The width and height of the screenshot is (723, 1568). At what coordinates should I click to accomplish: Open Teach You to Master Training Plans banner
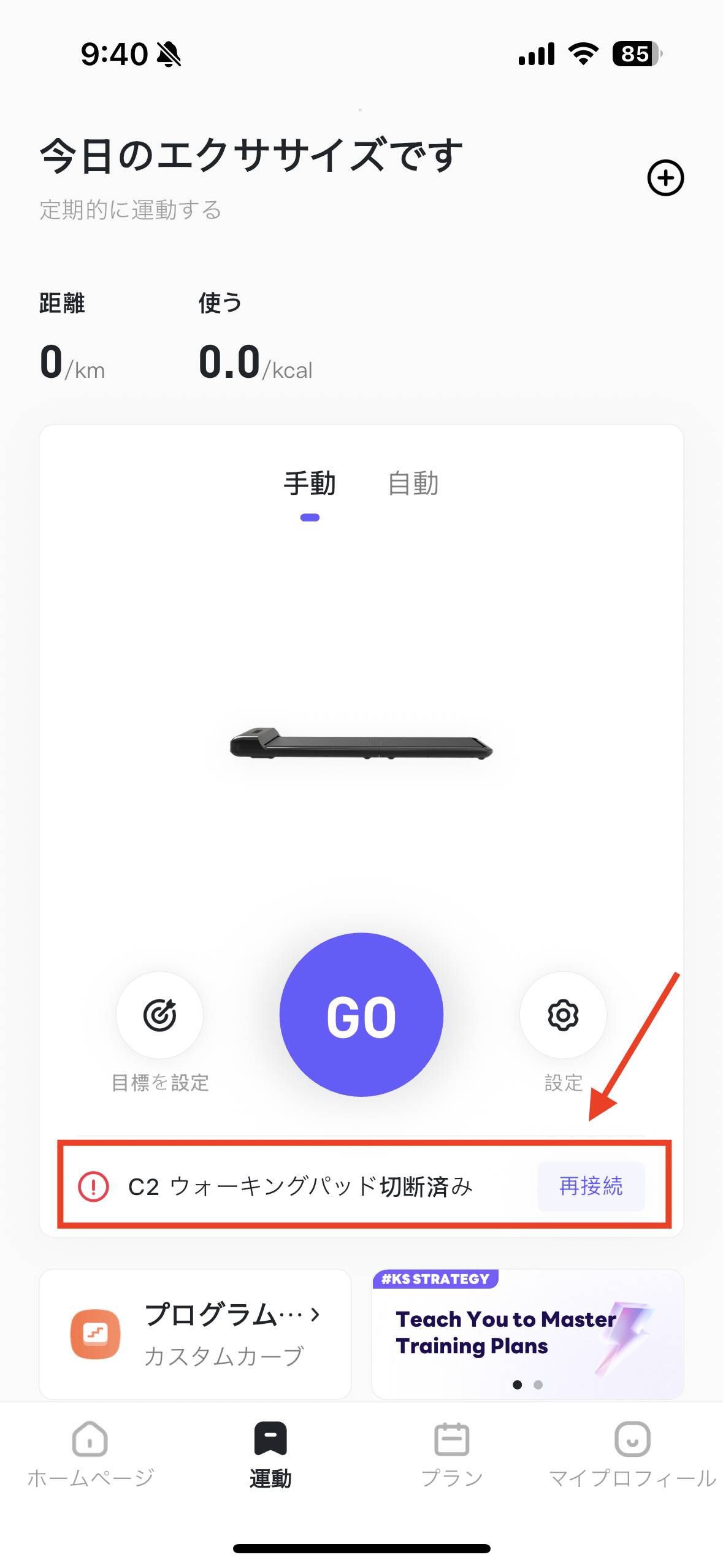[x=527, y=1334]
